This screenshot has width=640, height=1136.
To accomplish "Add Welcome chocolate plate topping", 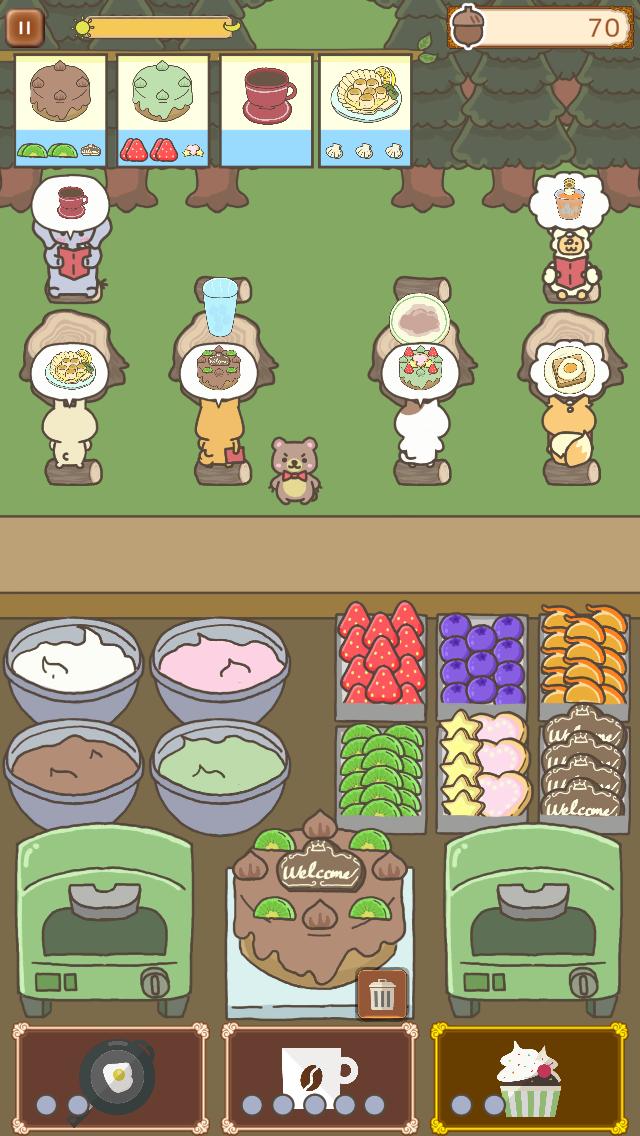I will pyautogui.click(x=583, y=769).
